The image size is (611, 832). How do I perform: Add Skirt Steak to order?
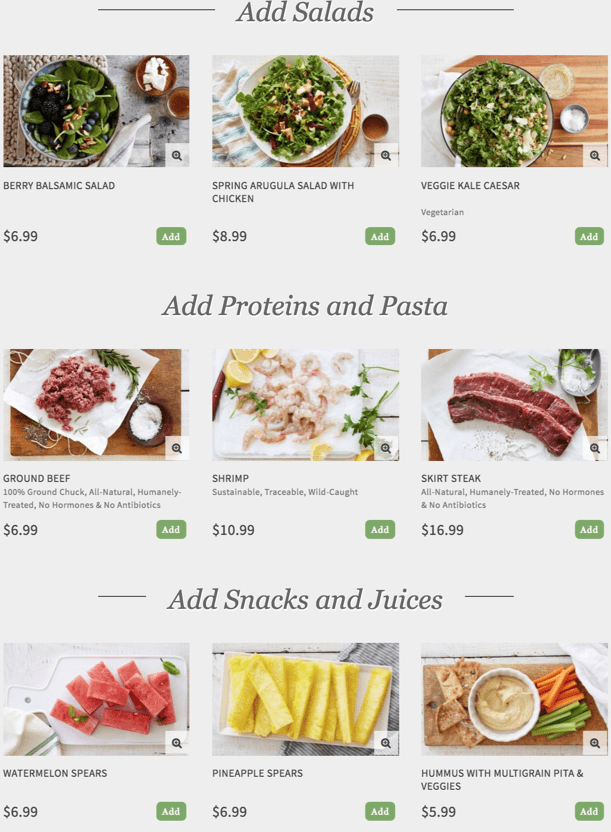click(589, 530)
